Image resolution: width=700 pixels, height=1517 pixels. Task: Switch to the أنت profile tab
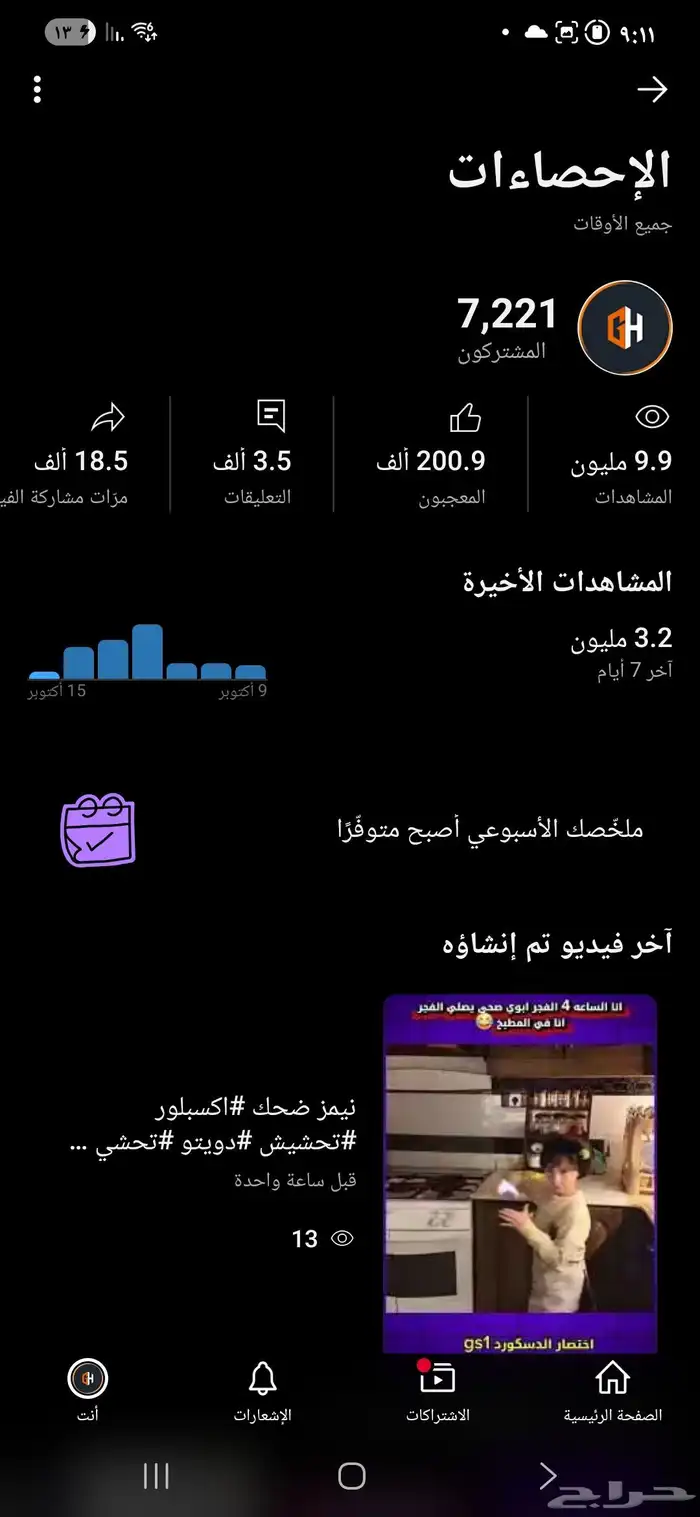[88, 1391]
